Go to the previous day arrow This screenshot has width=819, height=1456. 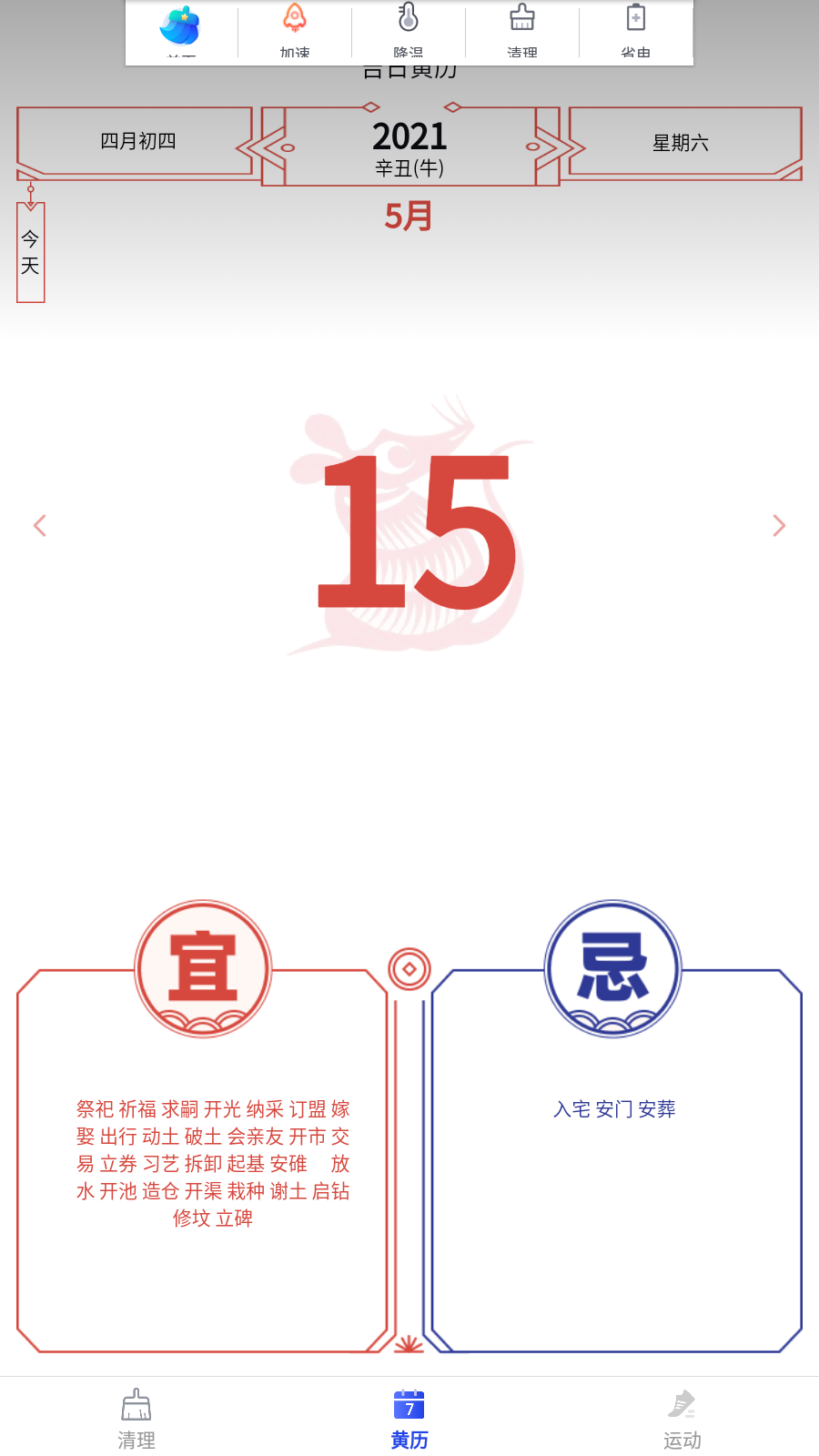click(40, 525)
